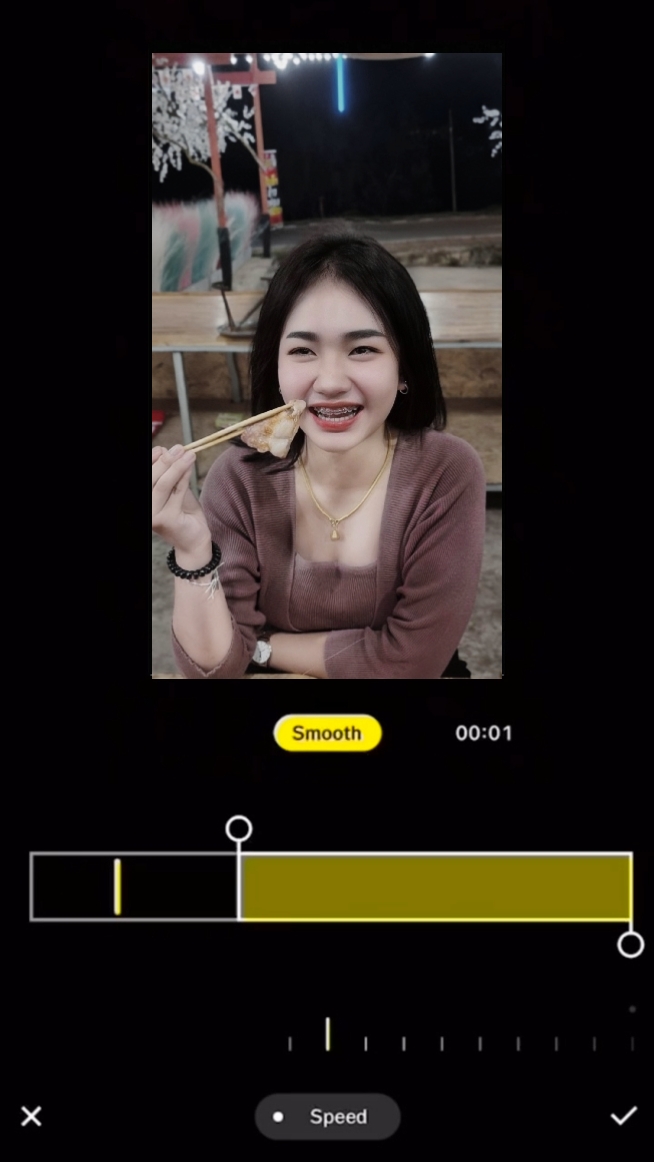Viewport: 654px width, 1162px height.
Task: Tap the highlighted tick on the speed scale
Action: click(327, 1034)
